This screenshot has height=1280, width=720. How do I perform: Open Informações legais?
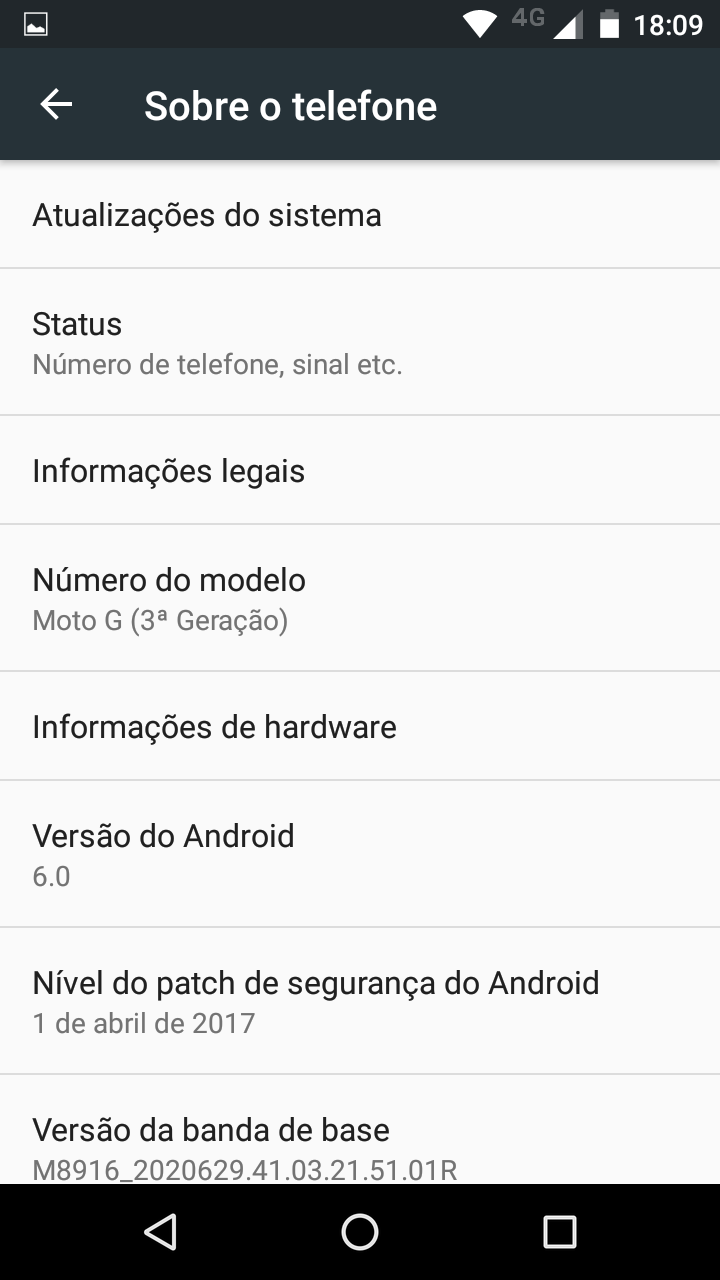pyautogui.click(x=360, y=470)
